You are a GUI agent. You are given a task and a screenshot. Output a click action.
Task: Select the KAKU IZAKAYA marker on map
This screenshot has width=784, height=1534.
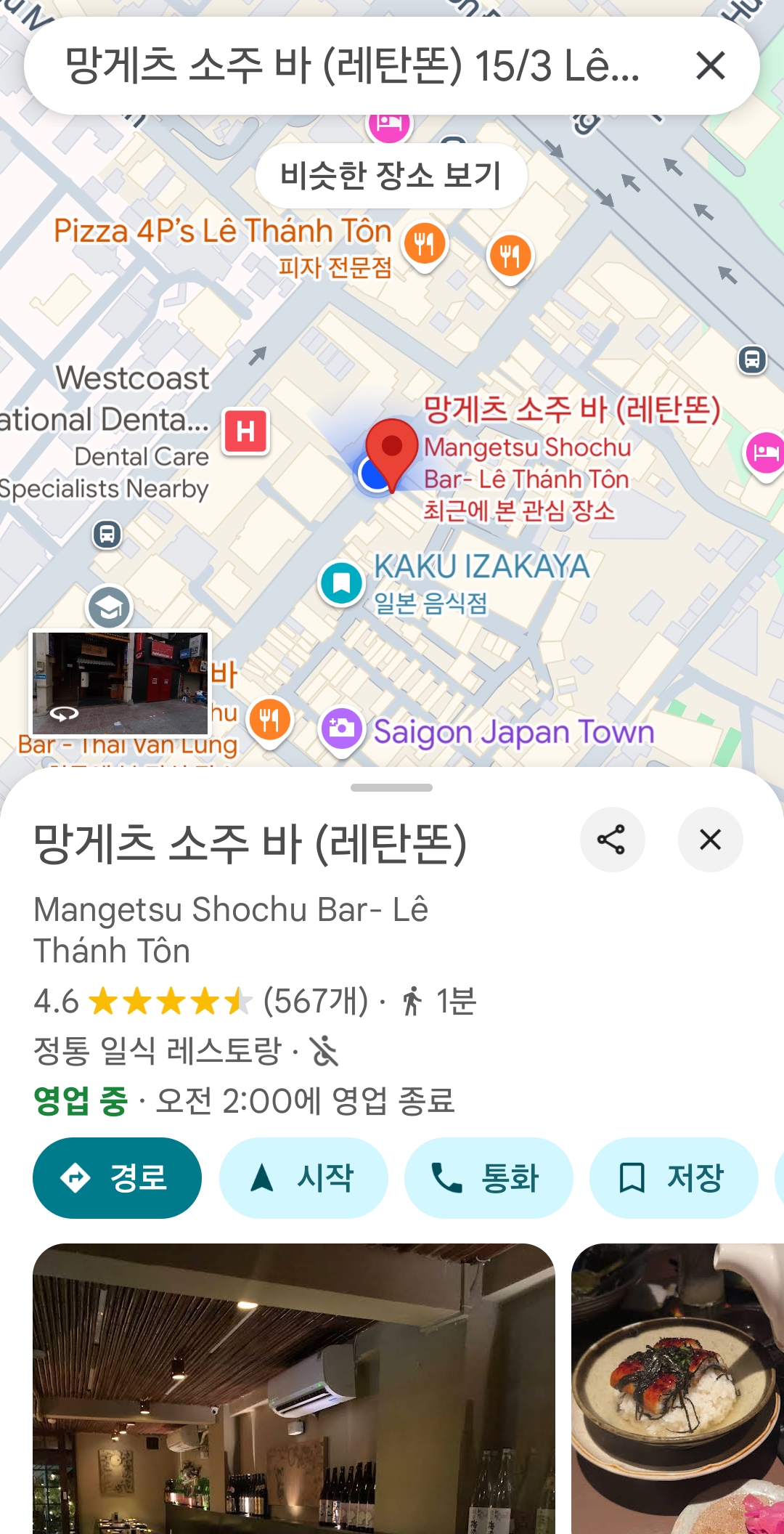point(341,583)
